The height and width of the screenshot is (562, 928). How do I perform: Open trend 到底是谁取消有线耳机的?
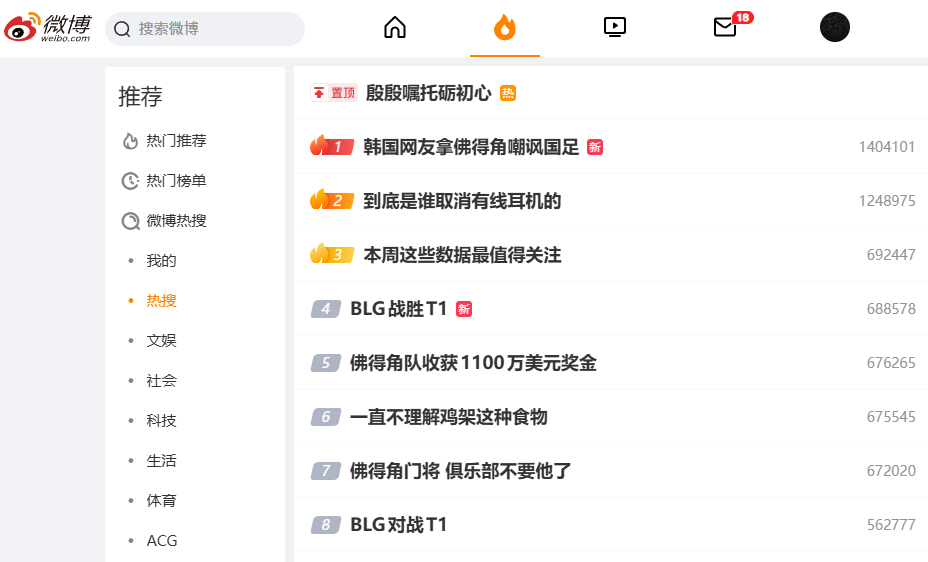462,201
